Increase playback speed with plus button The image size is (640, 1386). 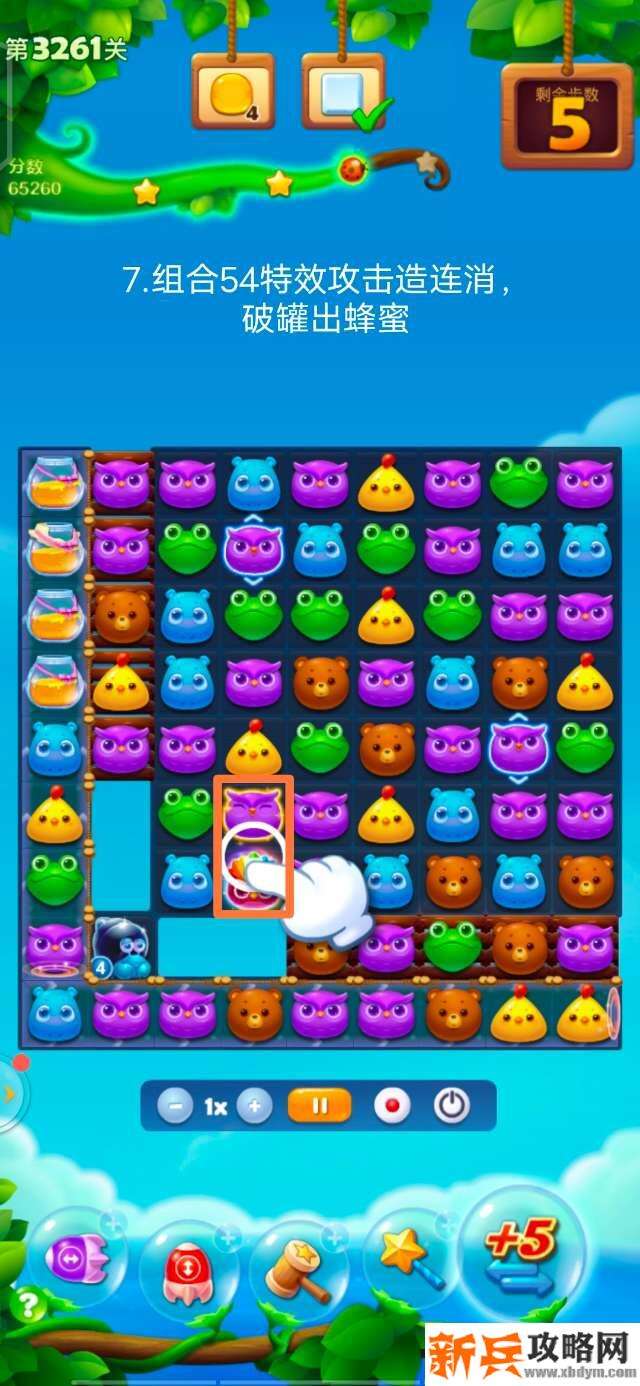254,1106
